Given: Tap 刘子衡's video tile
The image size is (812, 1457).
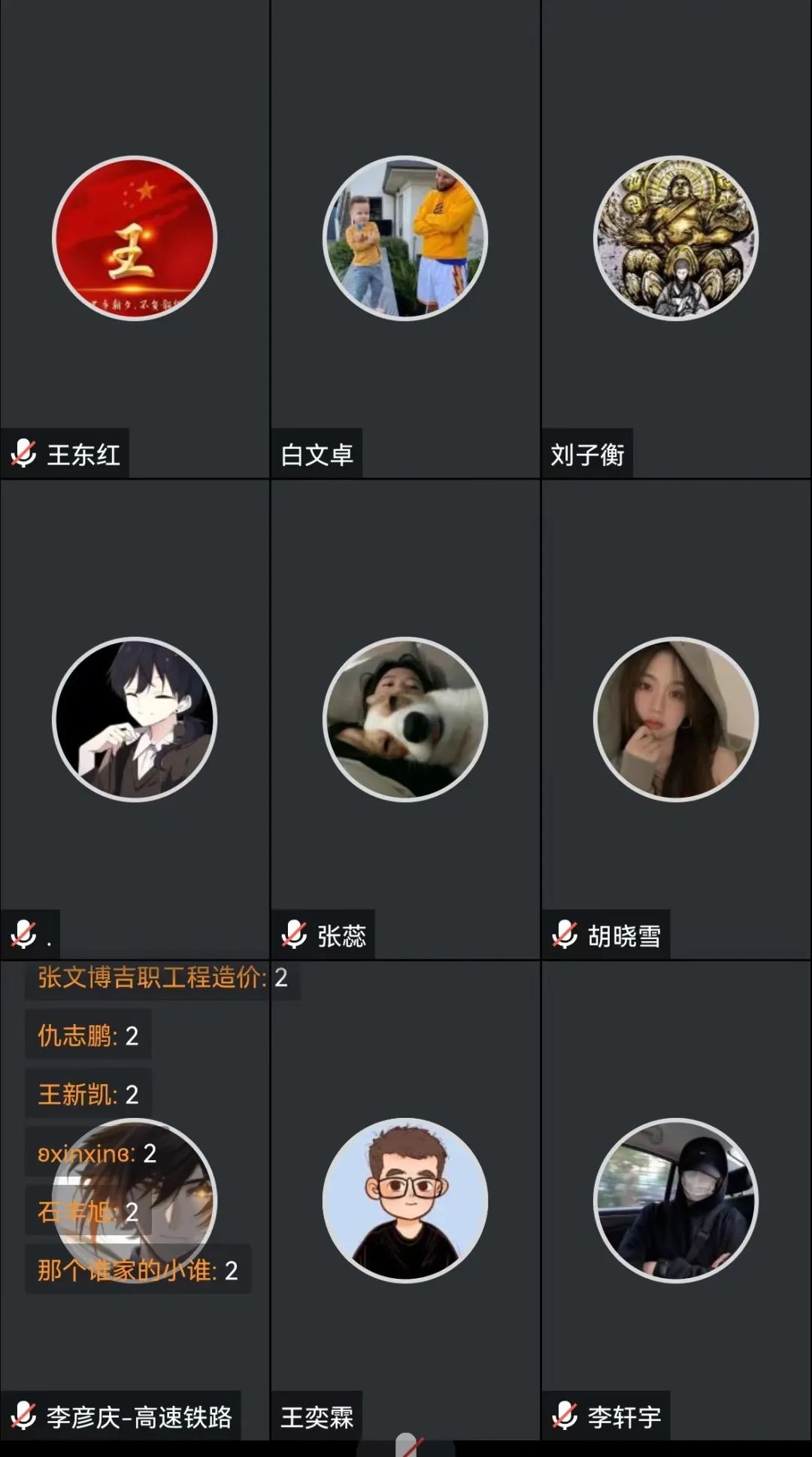Looking at the screenshot, I should 676,238.
